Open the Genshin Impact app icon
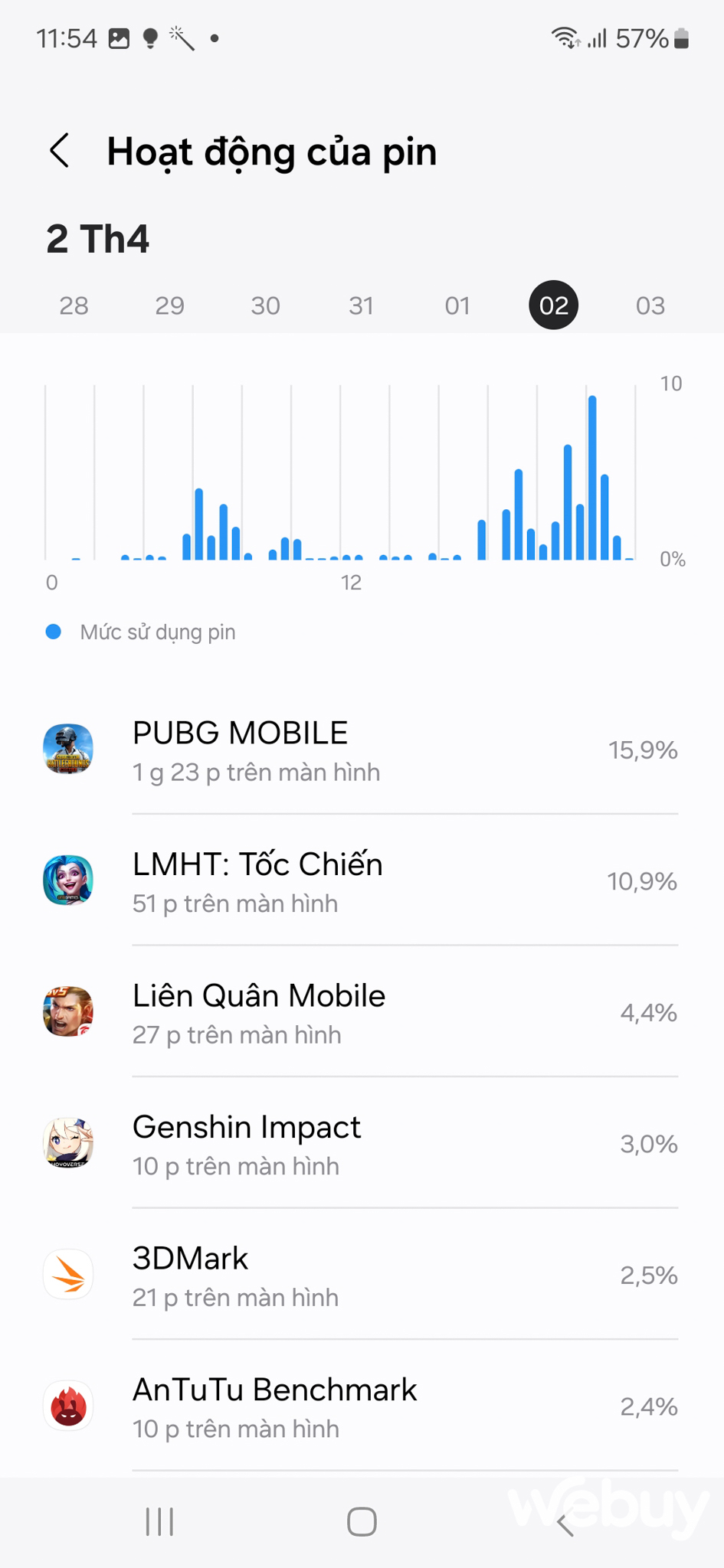This screenshot has height=1568, width=724. tap(68, 1143)
